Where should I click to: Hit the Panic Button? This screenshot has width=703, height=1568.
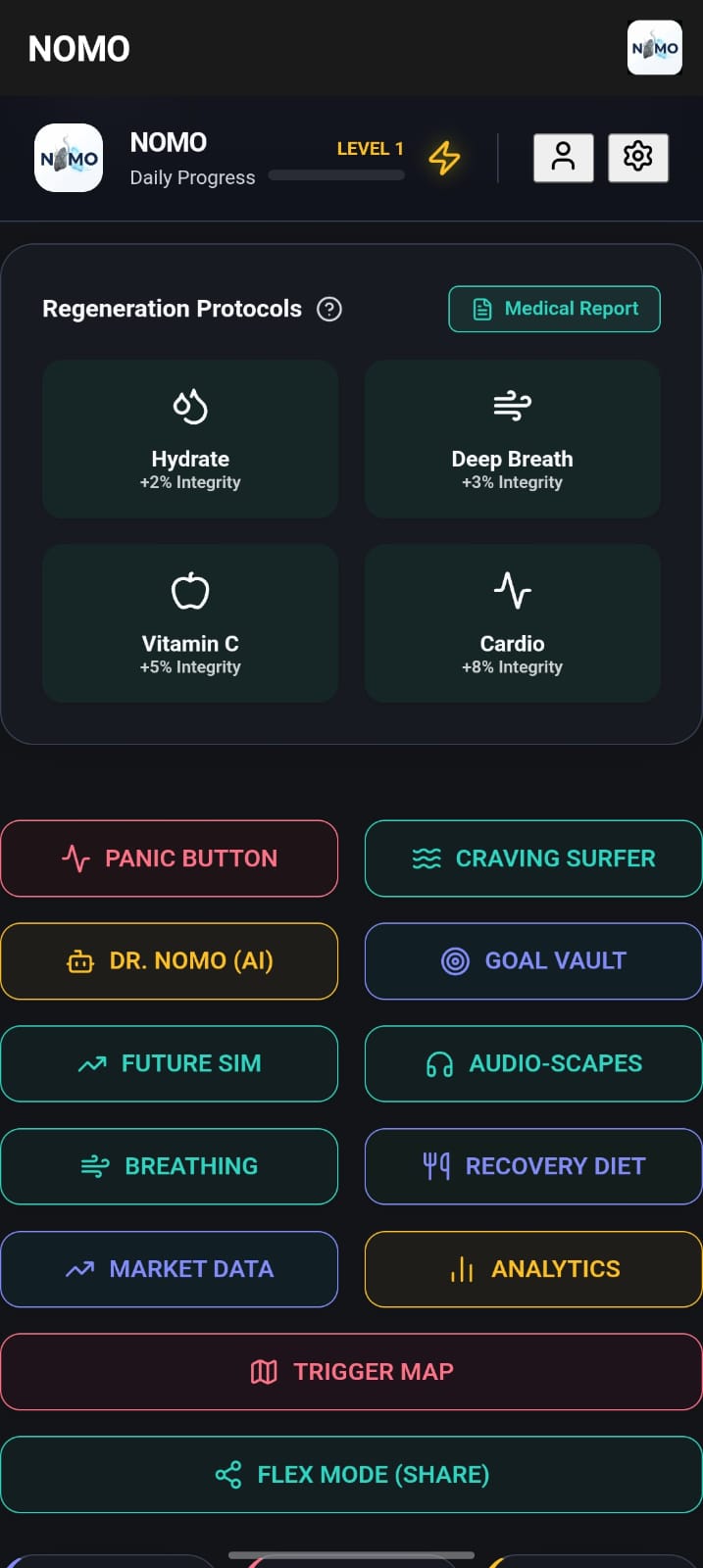point(170,858)
